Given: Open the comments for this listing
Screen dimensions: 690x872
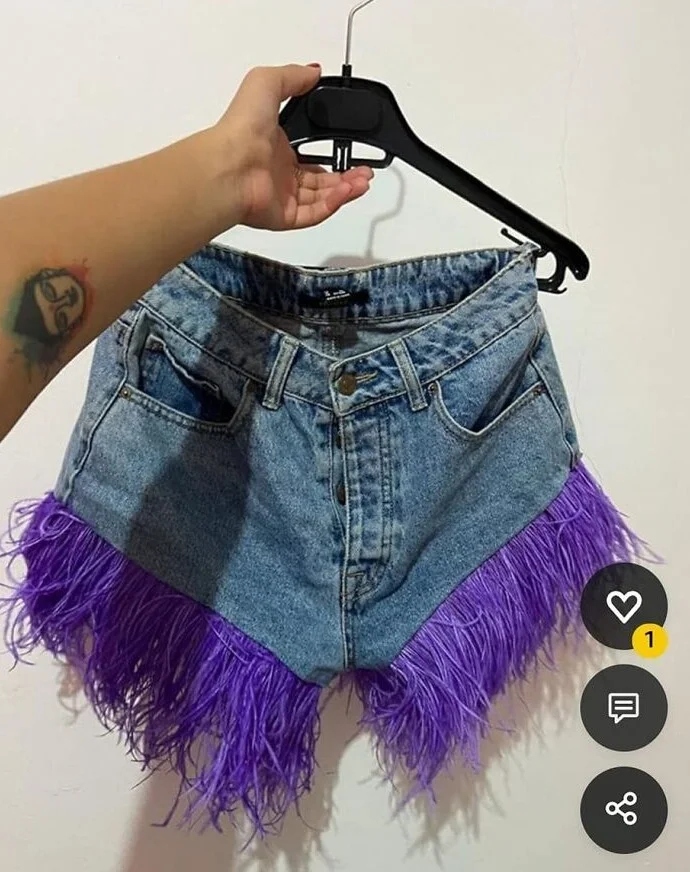Looking at the screenshot, I should pos(624,708).
